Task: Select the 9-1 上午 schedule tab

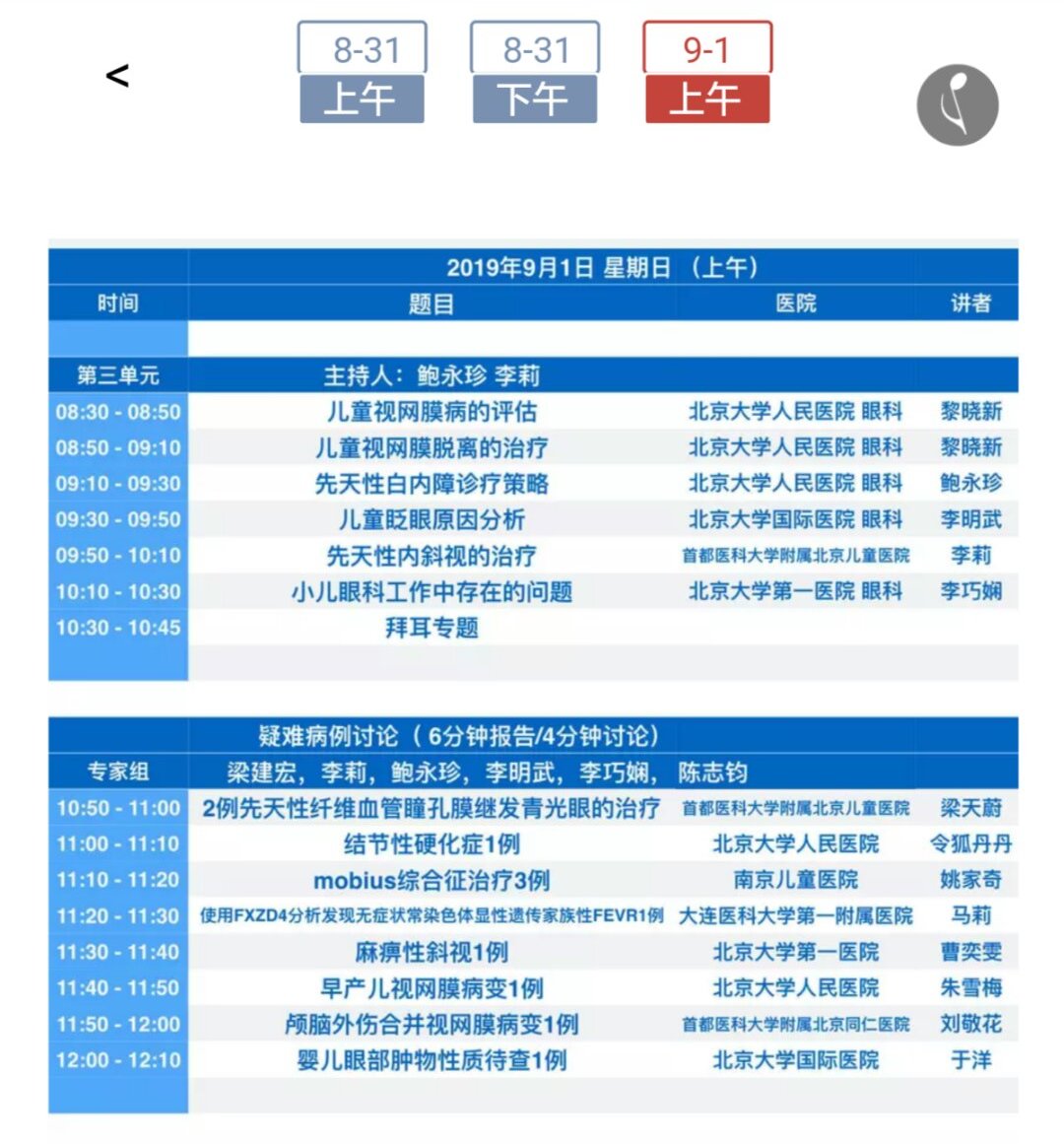Action: point(706,72)
